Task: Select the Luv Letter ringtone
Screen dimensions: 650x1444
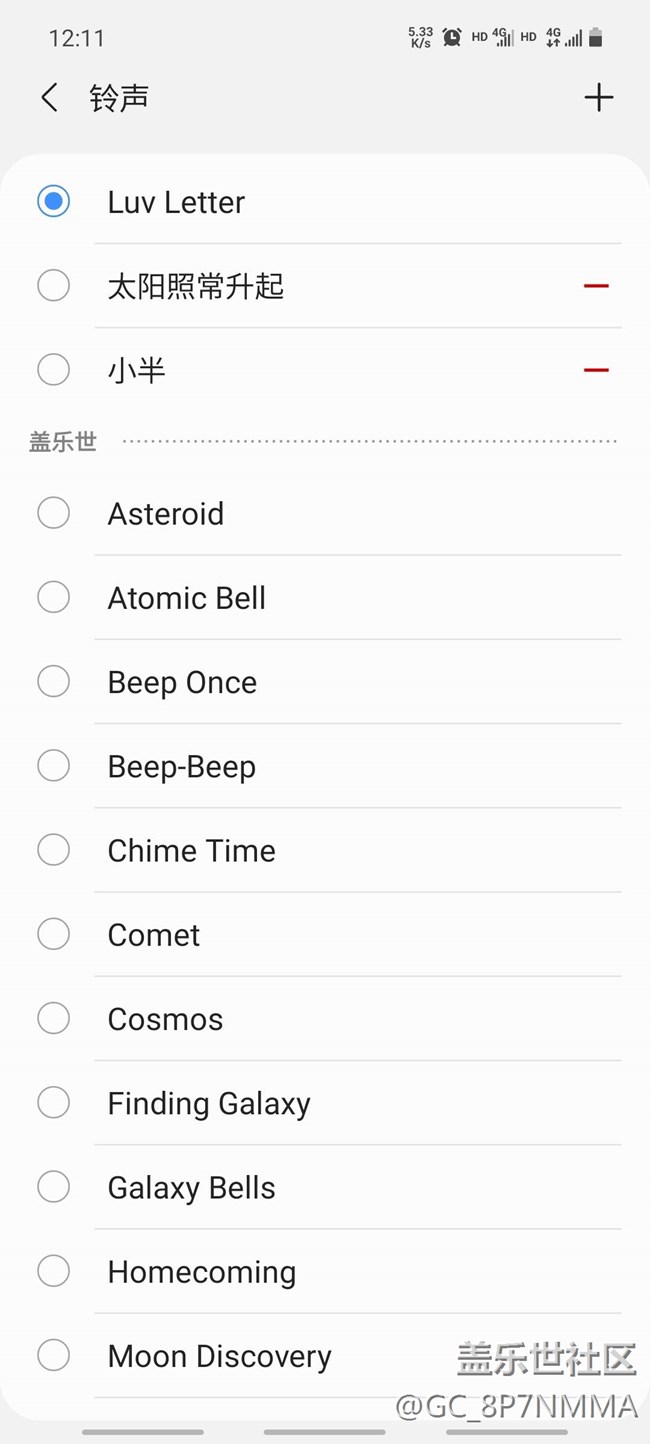Action: (x=54, y=202)
